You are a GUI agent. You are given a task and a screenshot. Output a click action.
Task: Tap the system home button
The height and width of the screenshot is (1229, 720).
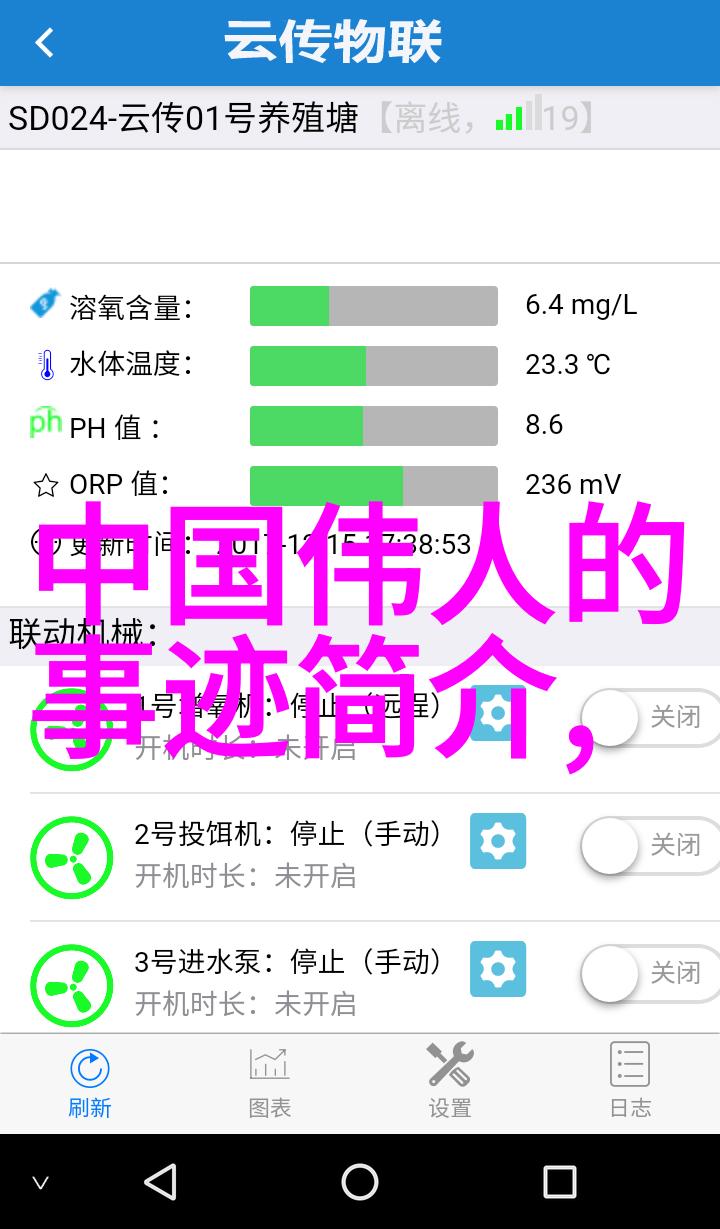[360, 1182]
